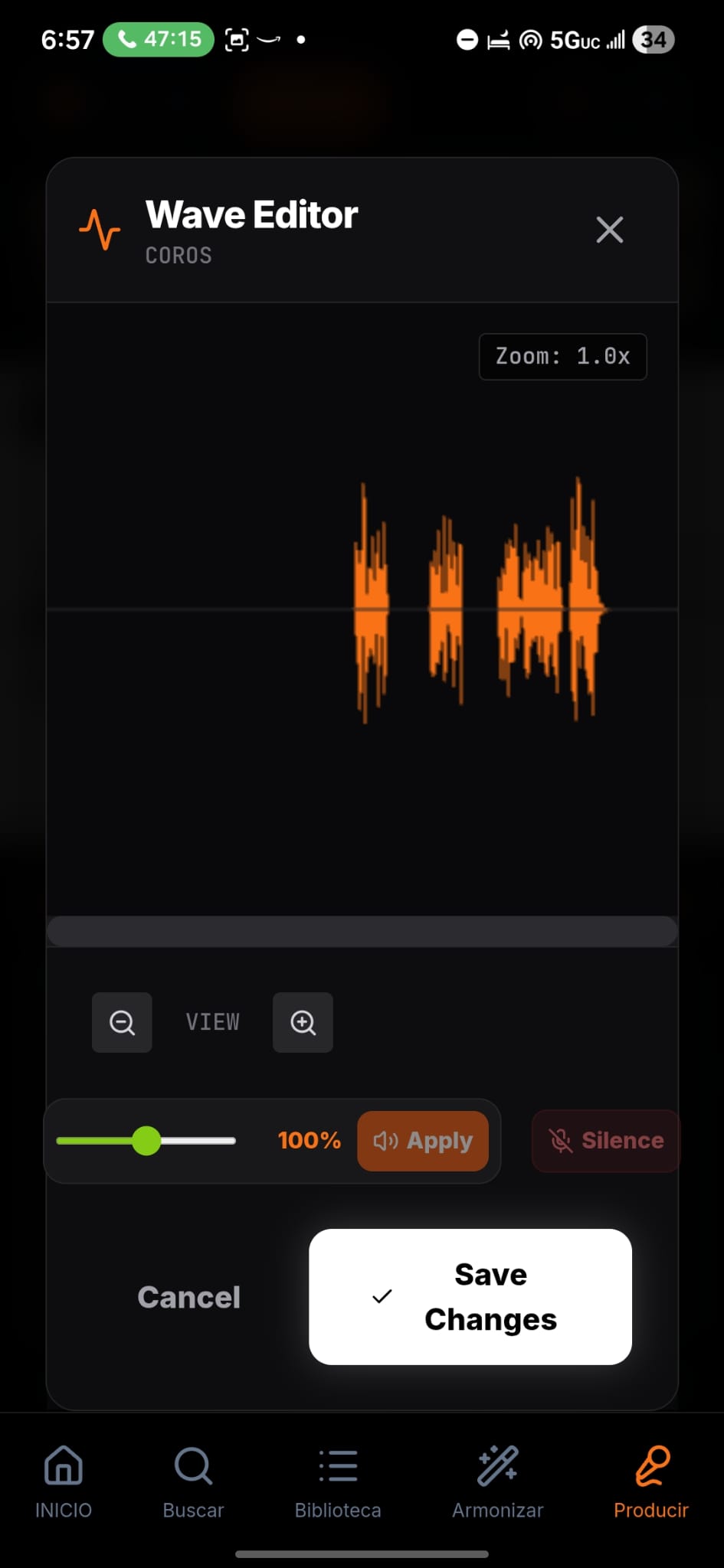Screen dimensions: 724x1568
Task: Adjust the green 100% volume slider
Action: point(147,1140)
